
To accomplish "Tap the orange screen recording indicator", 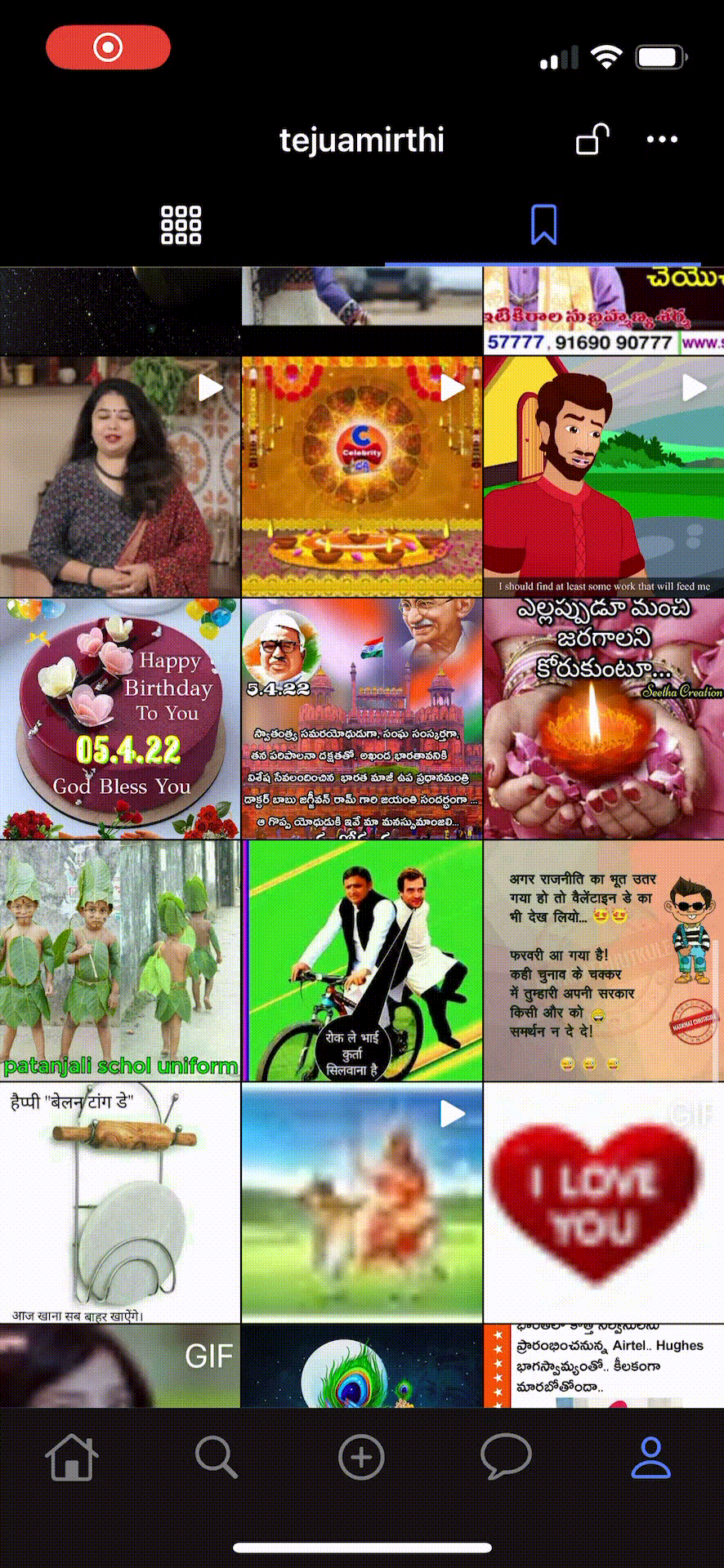I will (x=108, y=47).
